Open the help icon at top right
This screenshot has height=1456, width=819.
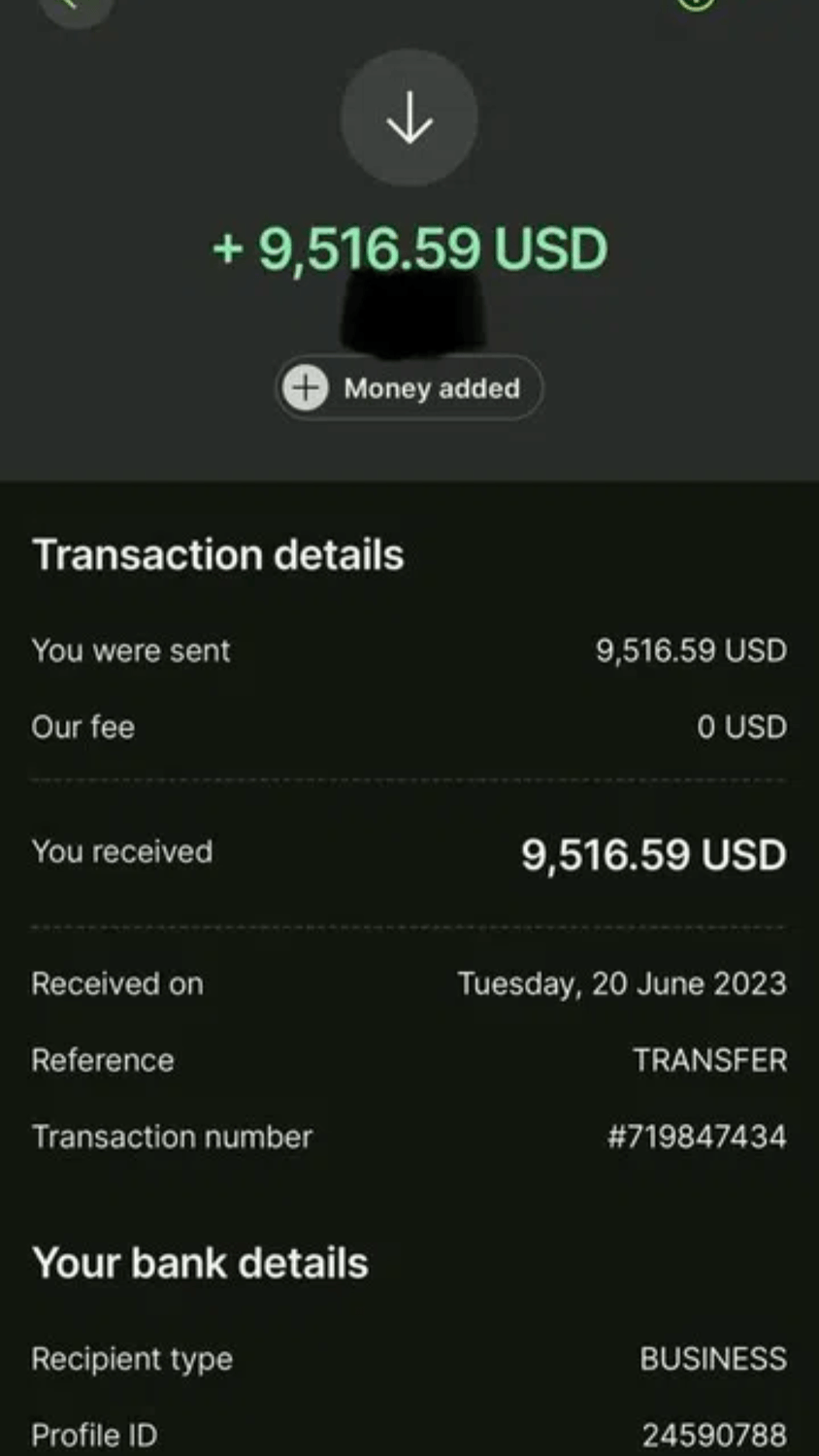click(x=696, y=5)
